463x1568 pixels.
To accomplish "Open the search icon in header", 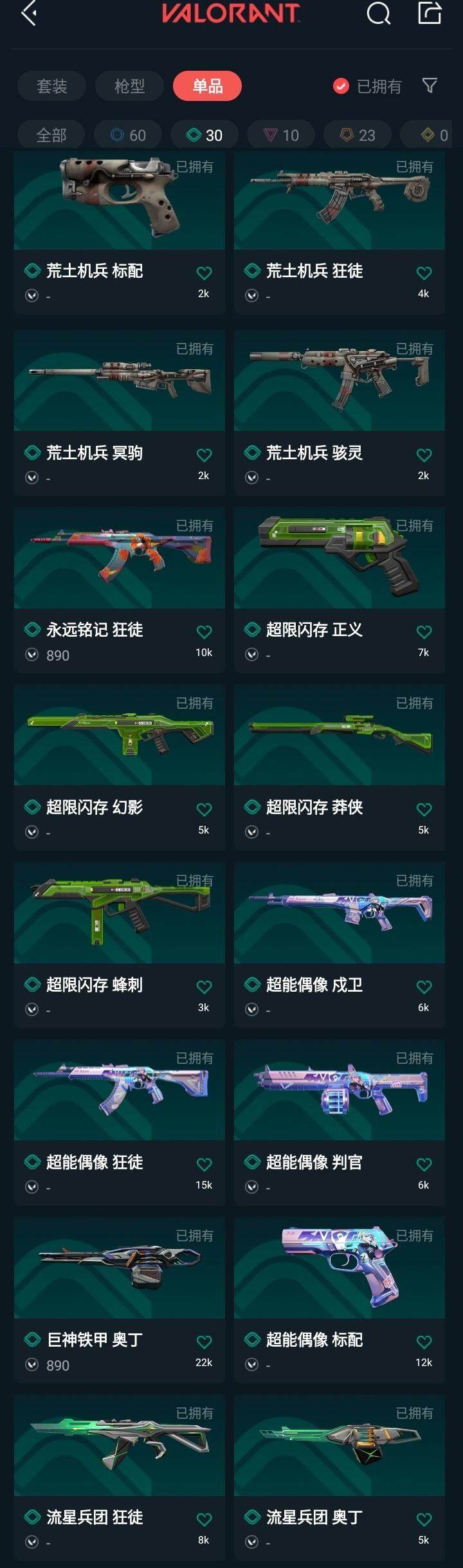I will coord(378,13).
